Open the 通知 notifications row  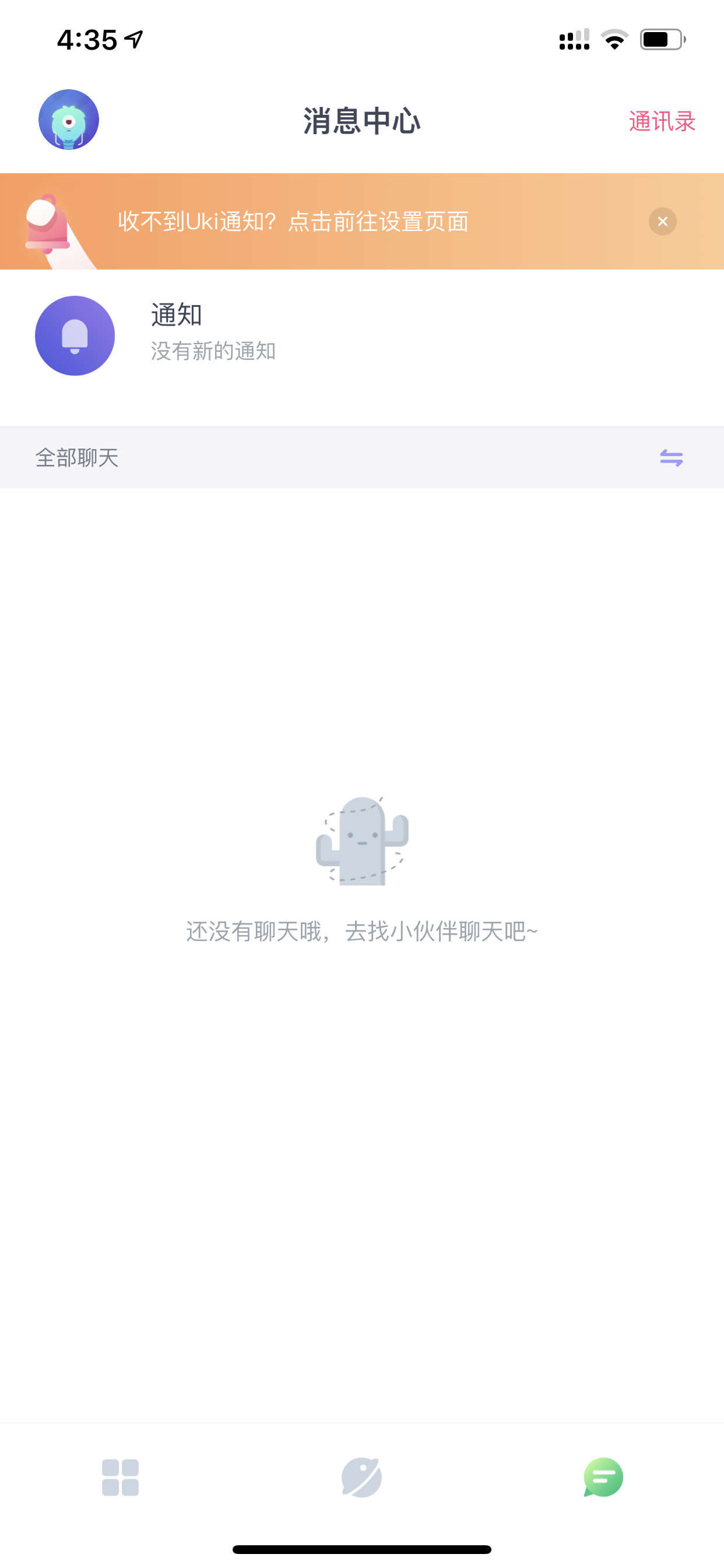point(362,336)
